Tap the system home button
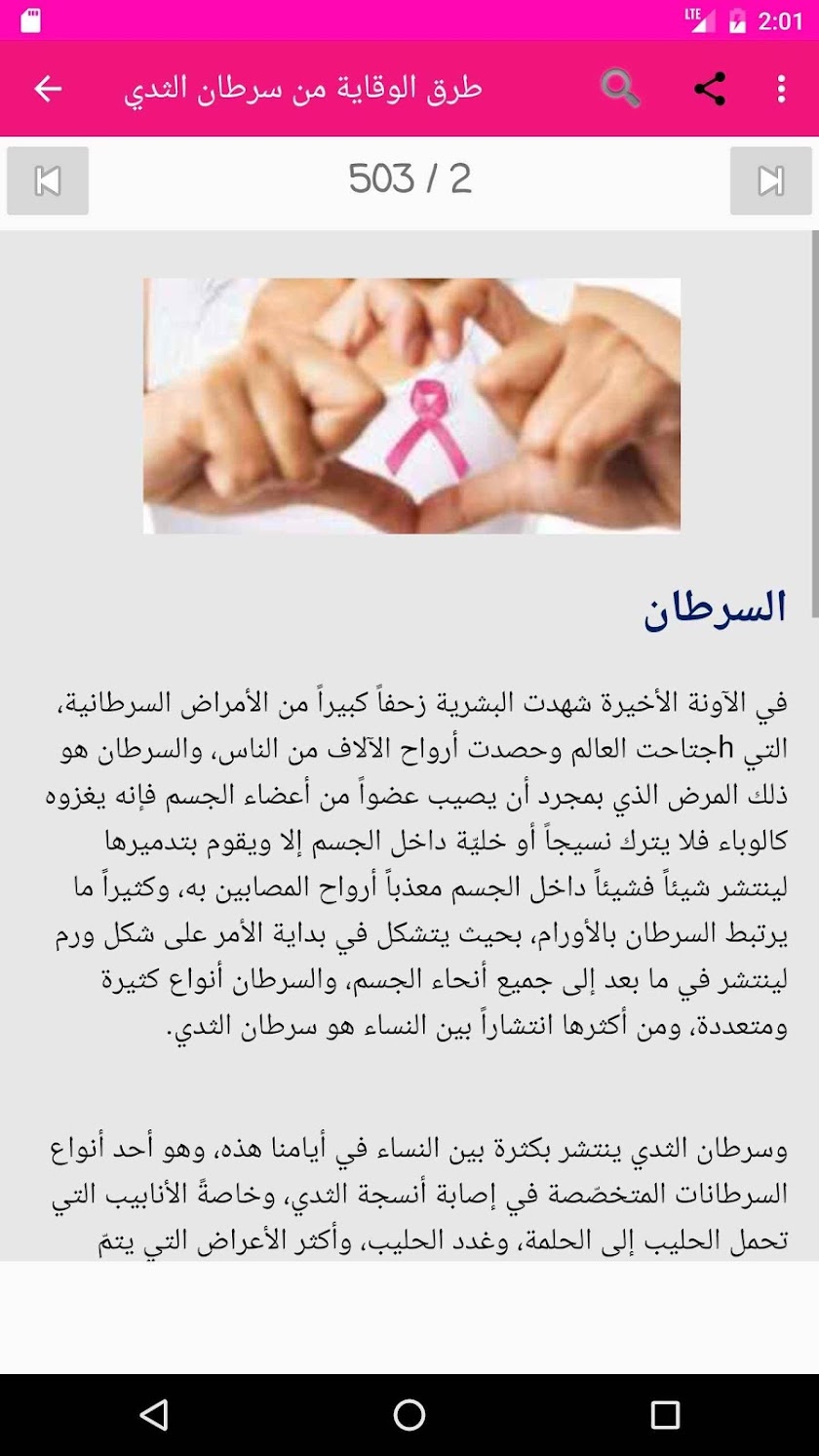The image size is (819, 1456). [x=409, y=1415]
